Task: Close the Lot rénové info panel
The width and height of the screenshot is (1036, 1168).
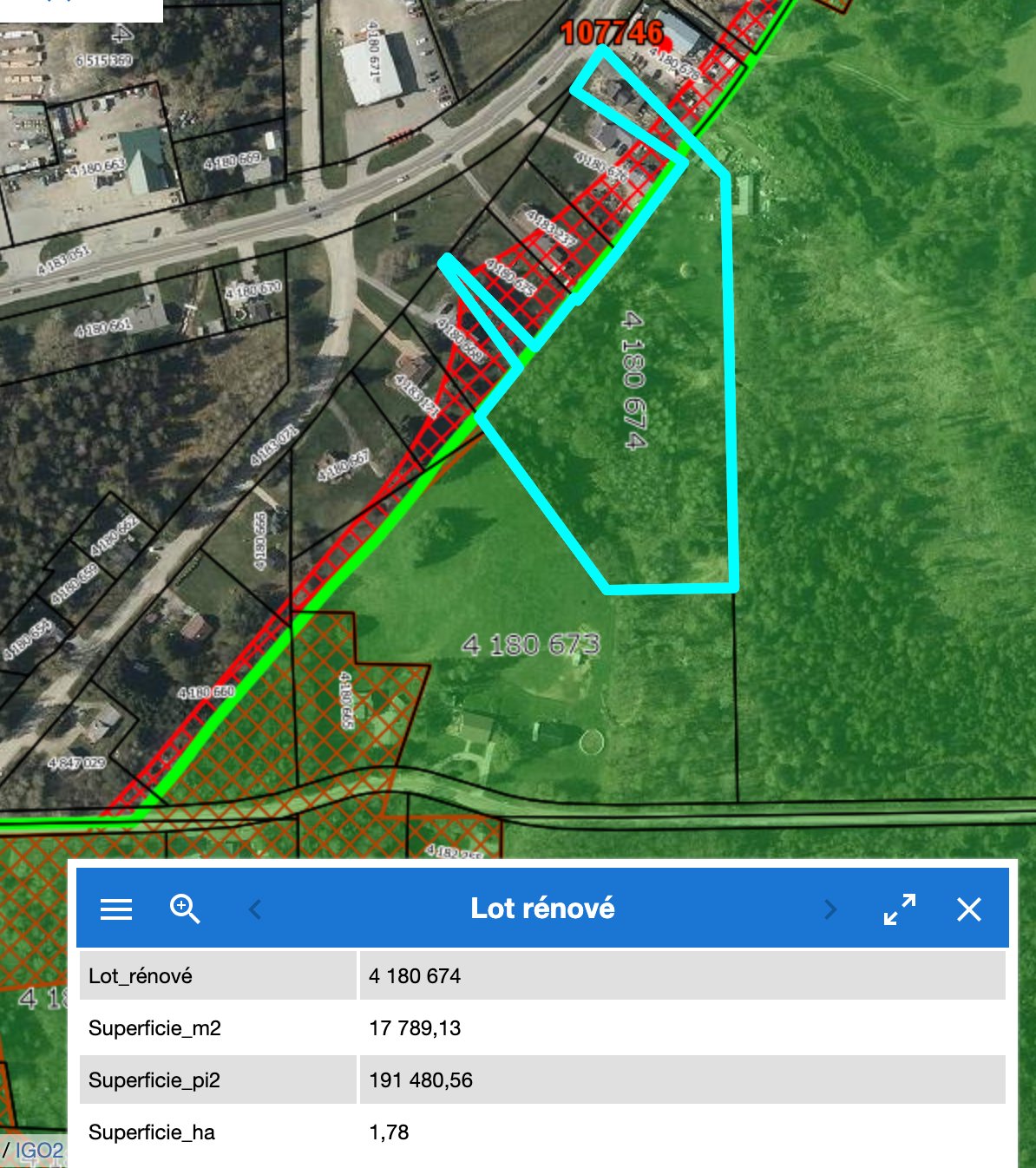Action: 968,909
